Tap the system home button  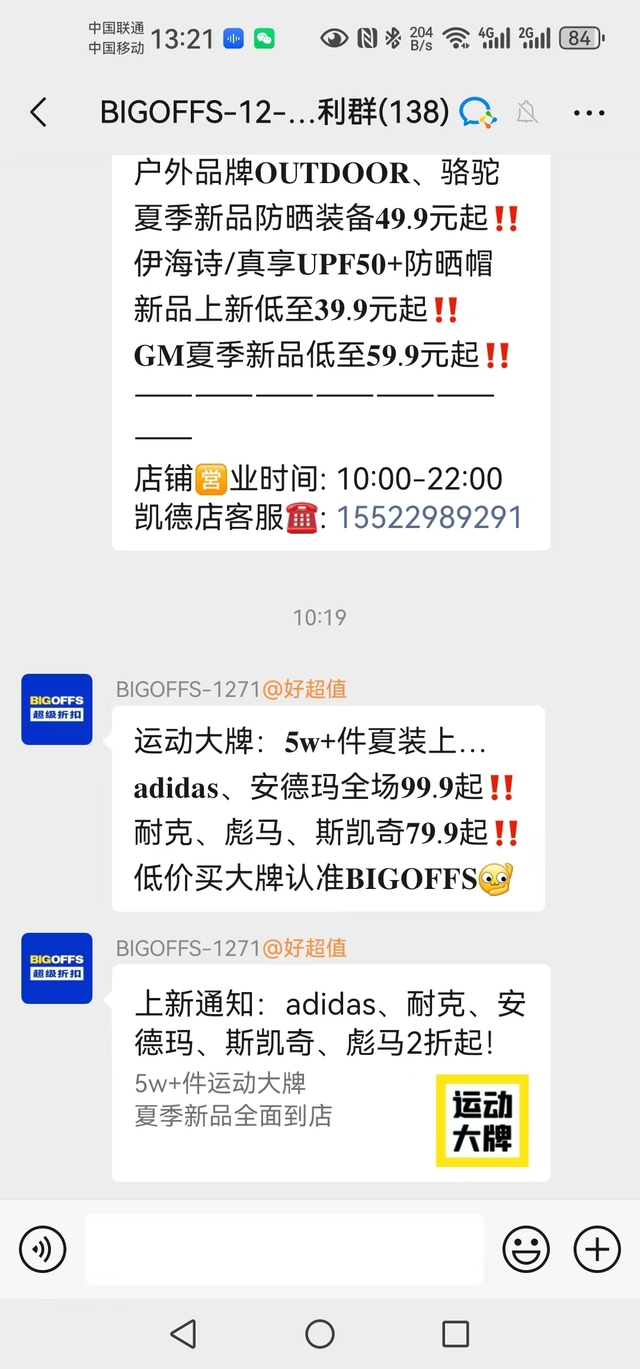coord(320,1333)
